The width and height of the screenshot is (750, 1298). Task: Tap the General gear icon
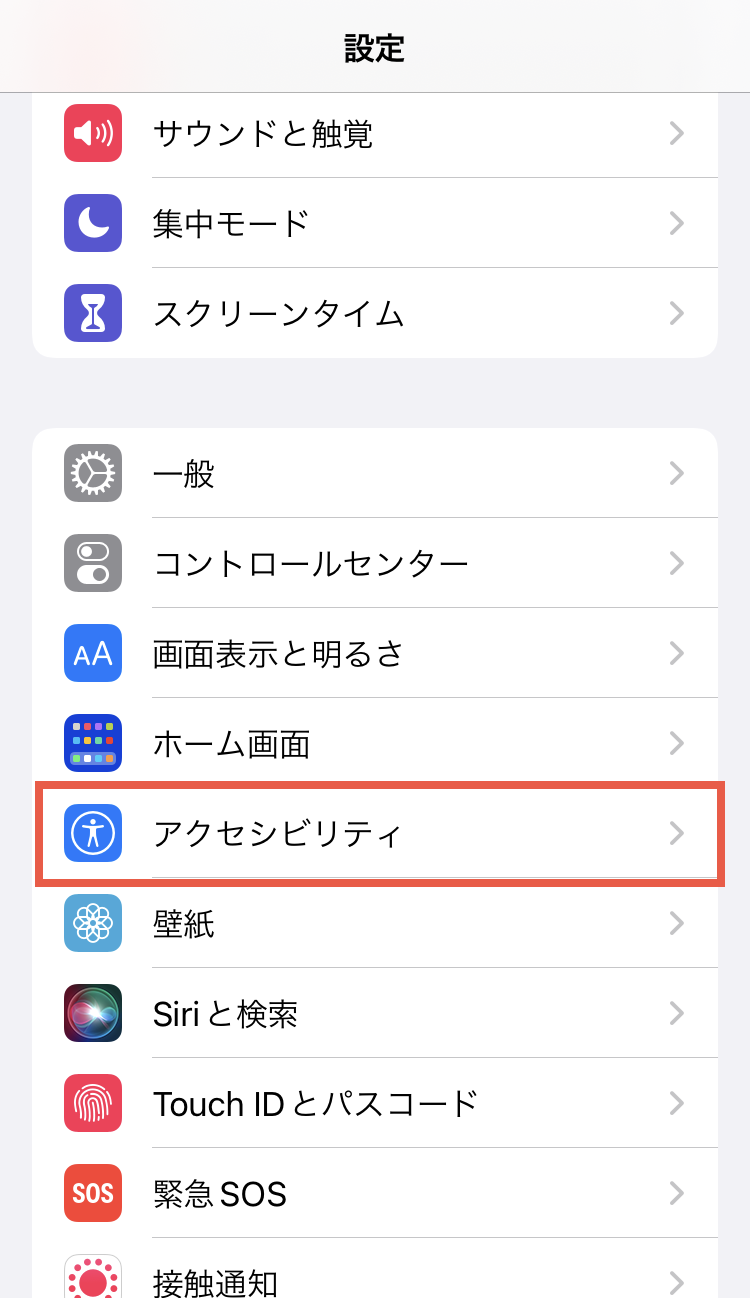92,473
